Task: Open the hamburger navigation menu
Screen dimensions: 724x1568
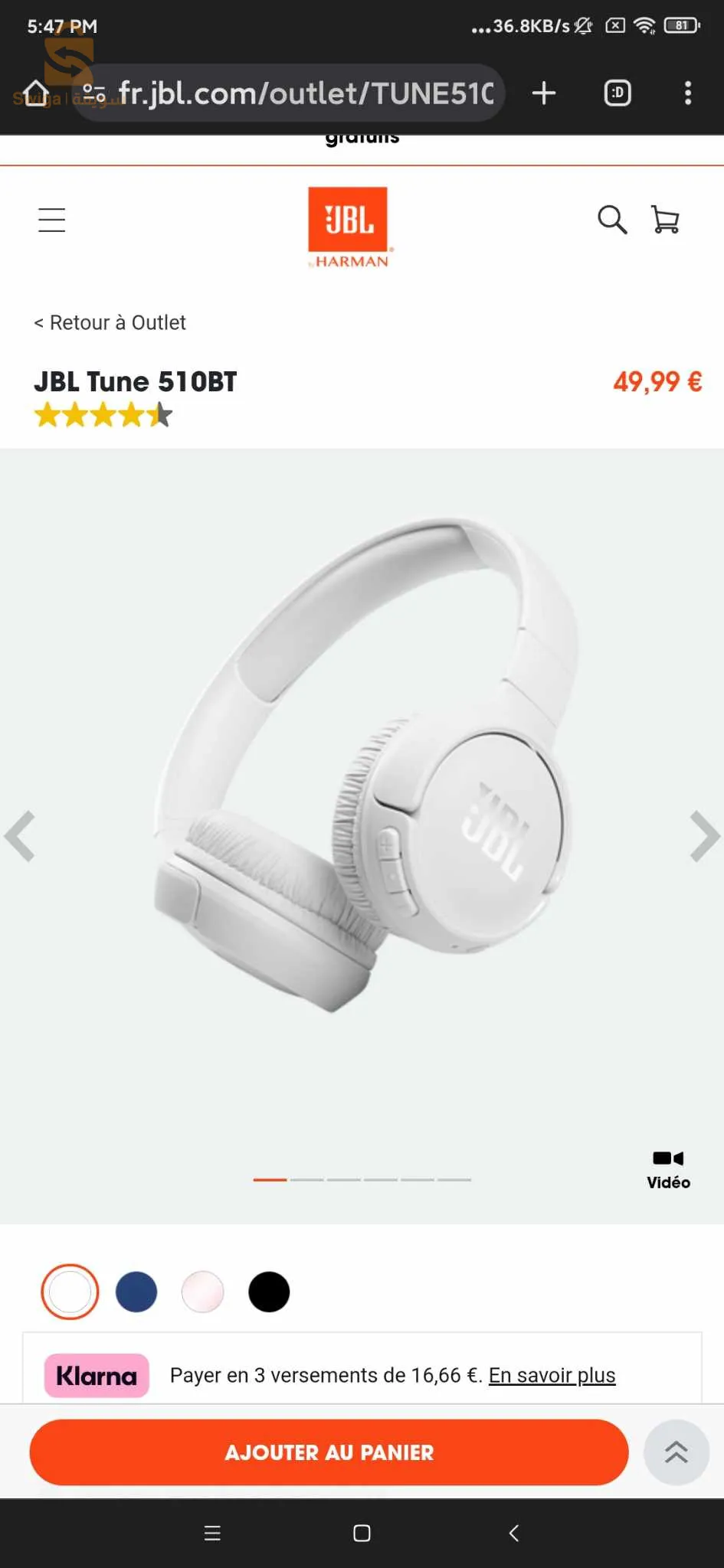Action: (51, 220)
